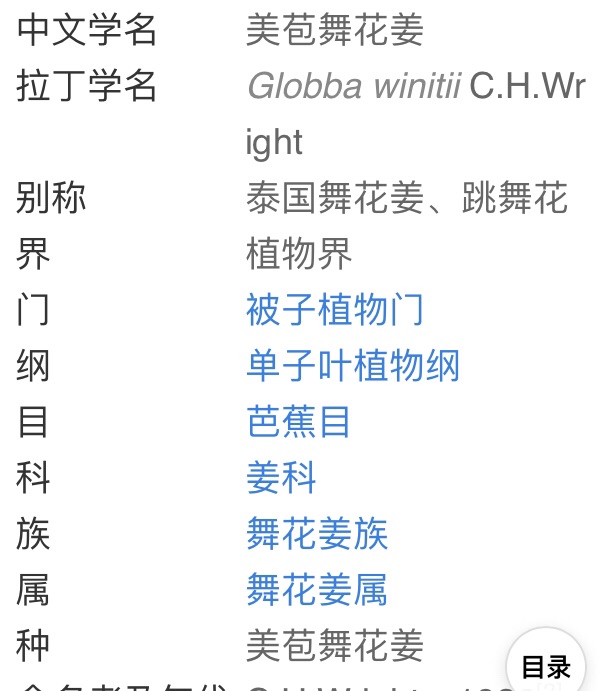Go to the 芭蕉目 page
Viewport: 601px width, 691px height.
(x=298, y=422)
